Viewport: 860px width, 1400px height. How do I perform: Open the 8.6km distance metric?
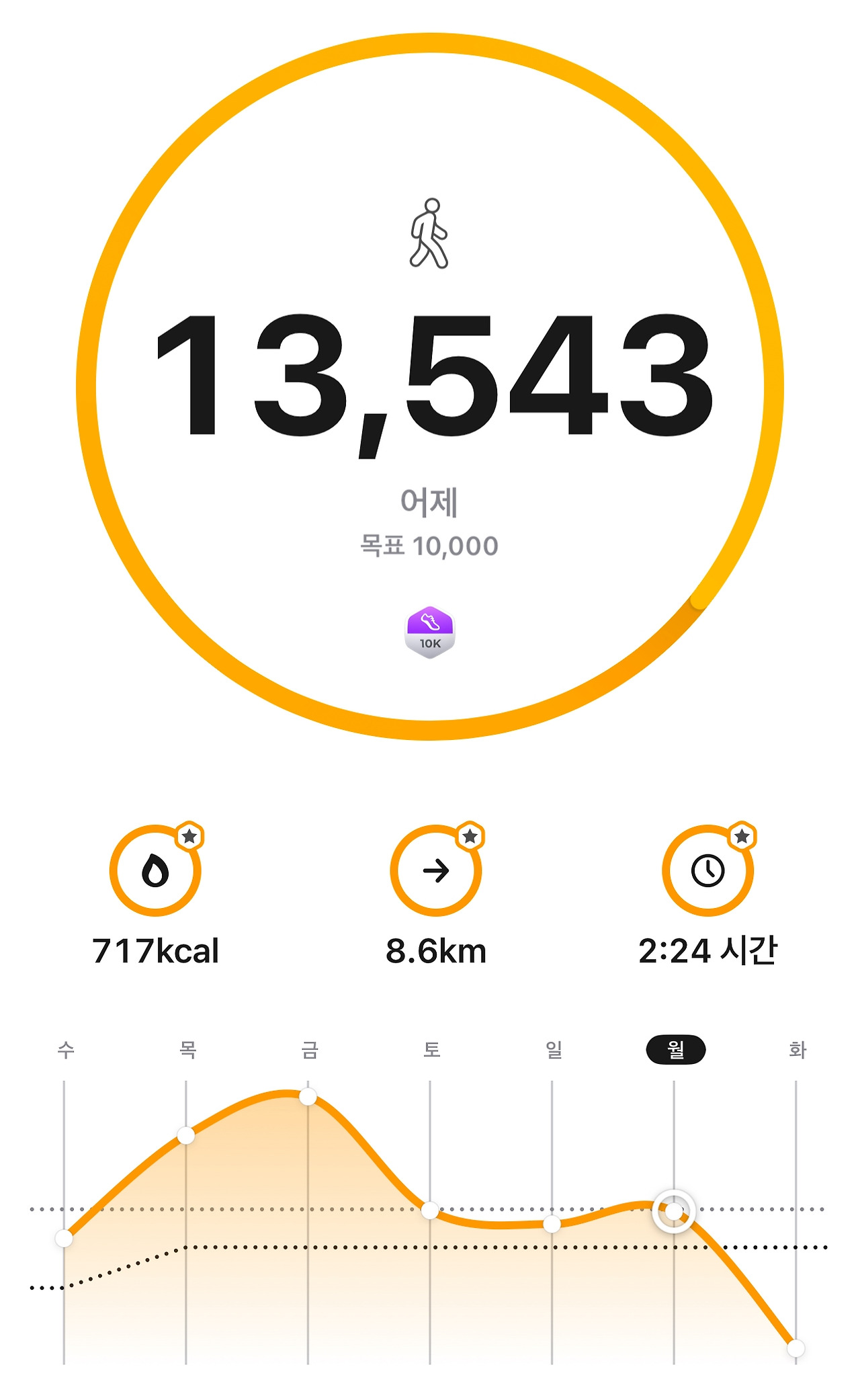click(x=436, y=871)
